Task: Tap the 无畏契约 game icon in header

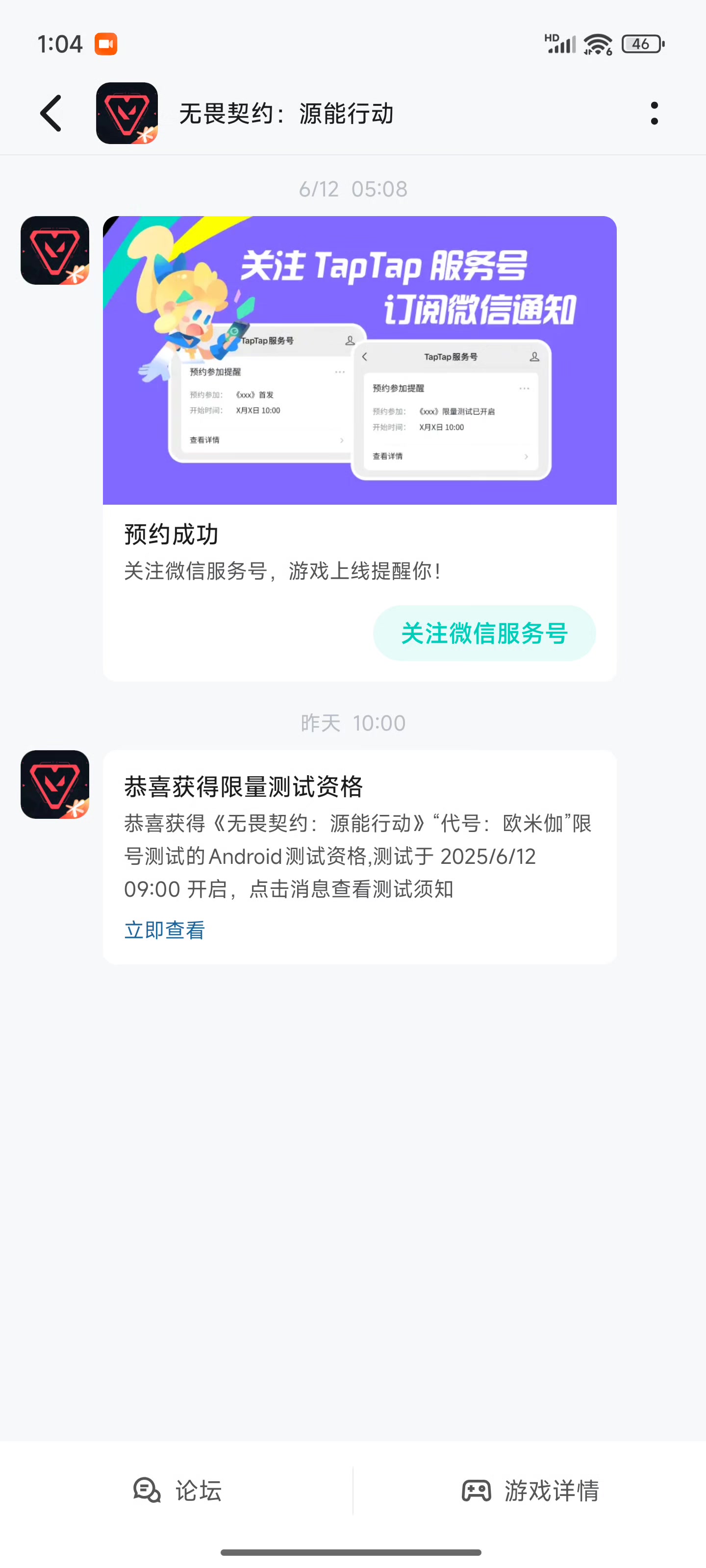Action: [x=126, y=113]
